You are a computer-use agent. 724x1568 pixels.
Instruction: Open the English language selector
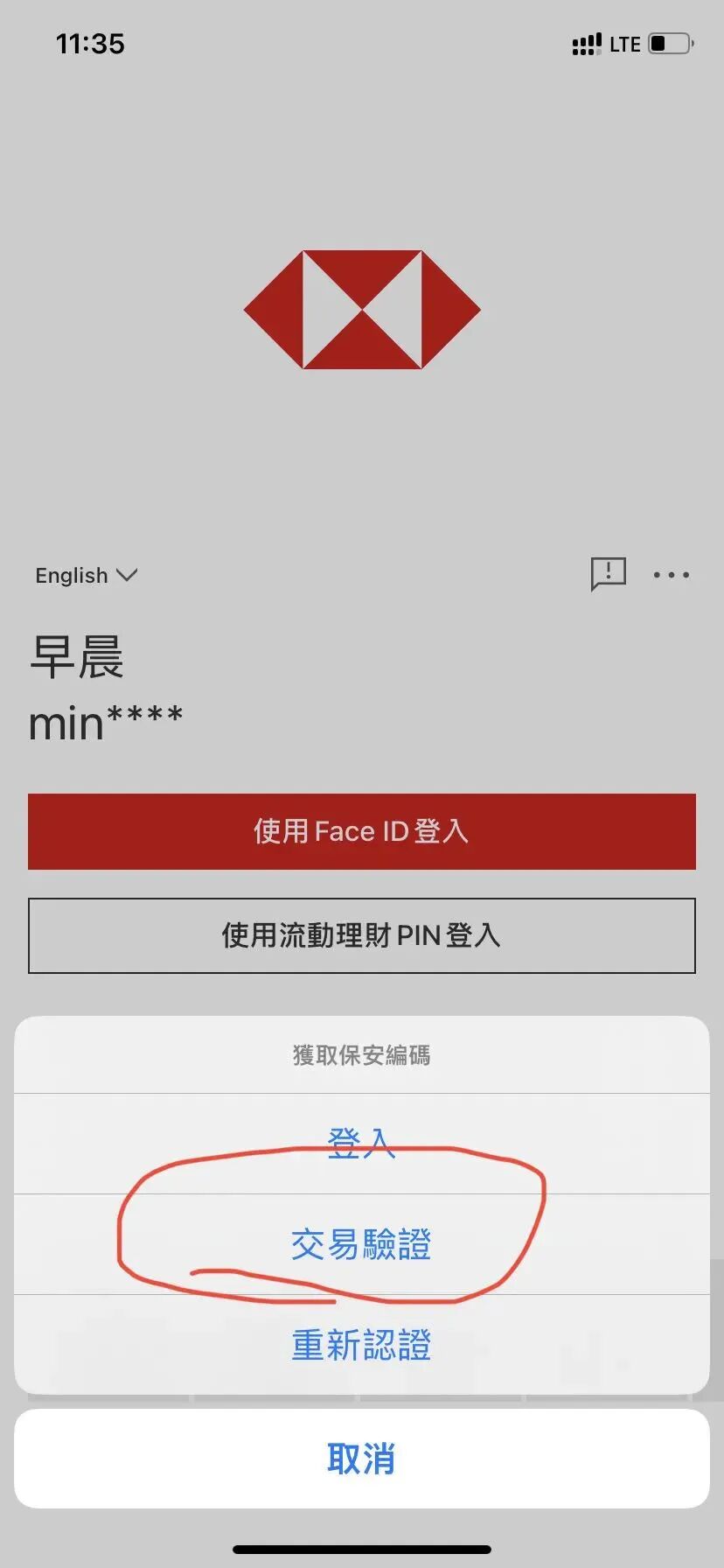tap(71, 575)
